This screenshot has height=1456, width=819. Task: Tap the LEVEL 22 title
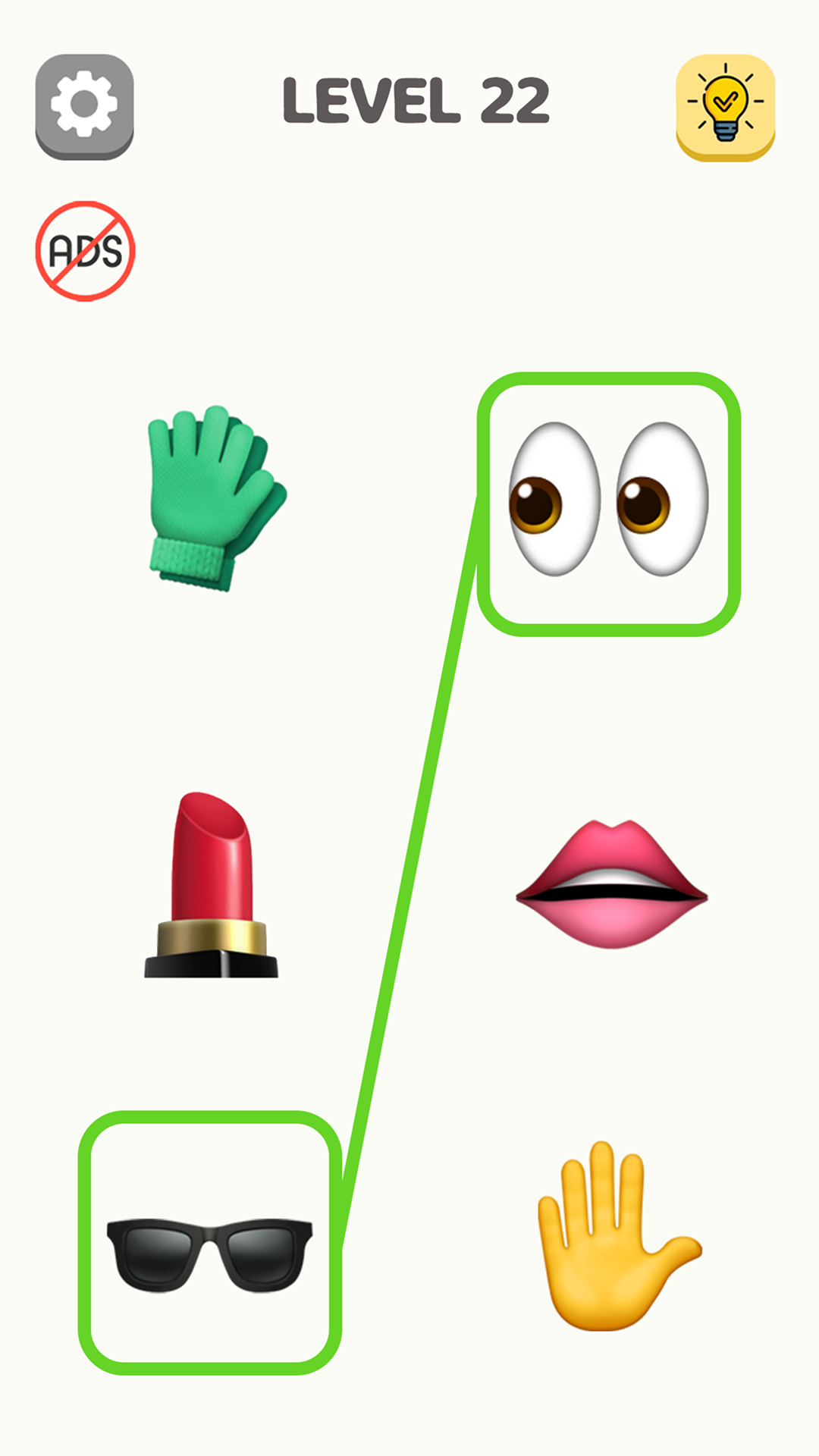tap(417, 101)
